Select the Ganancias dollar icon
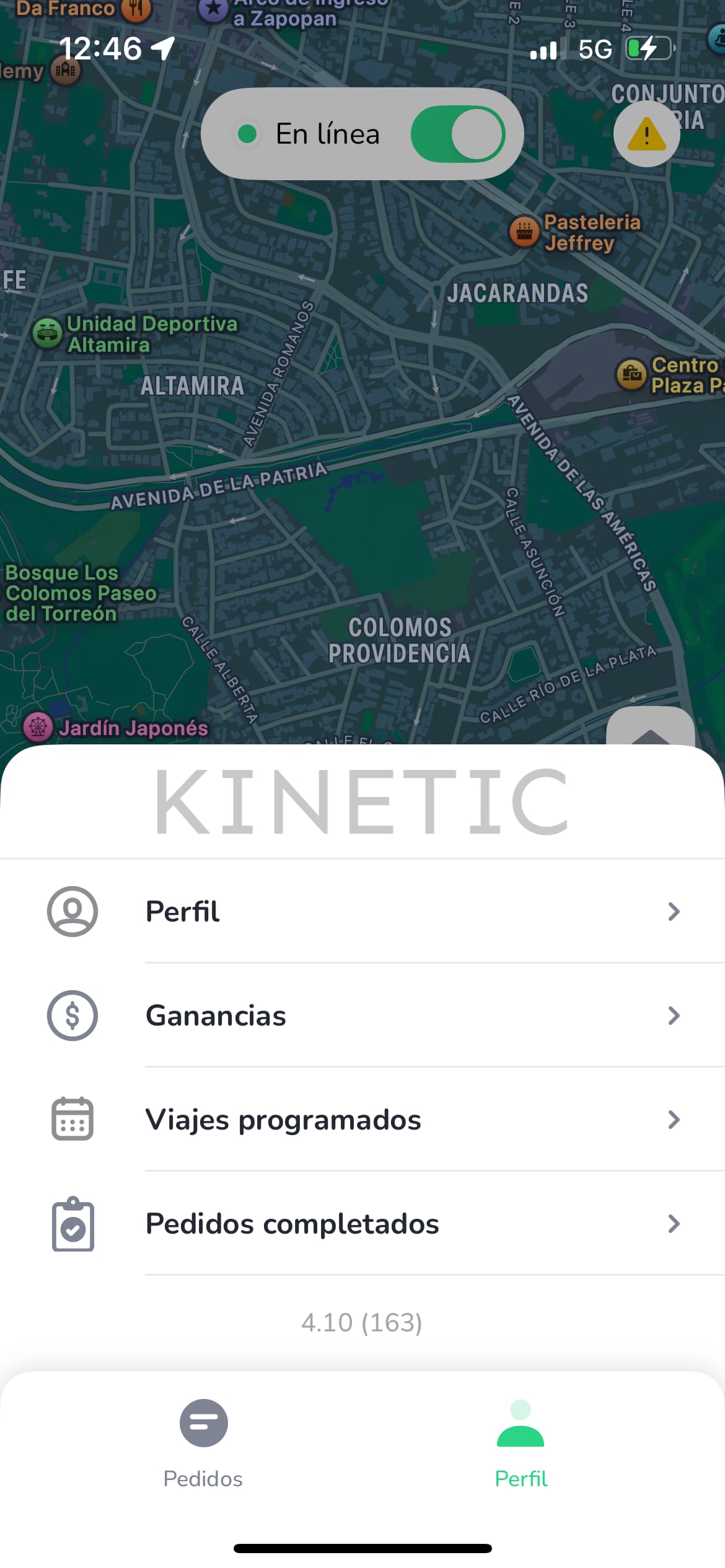725x1568 pixels. tap(71, 1016)
